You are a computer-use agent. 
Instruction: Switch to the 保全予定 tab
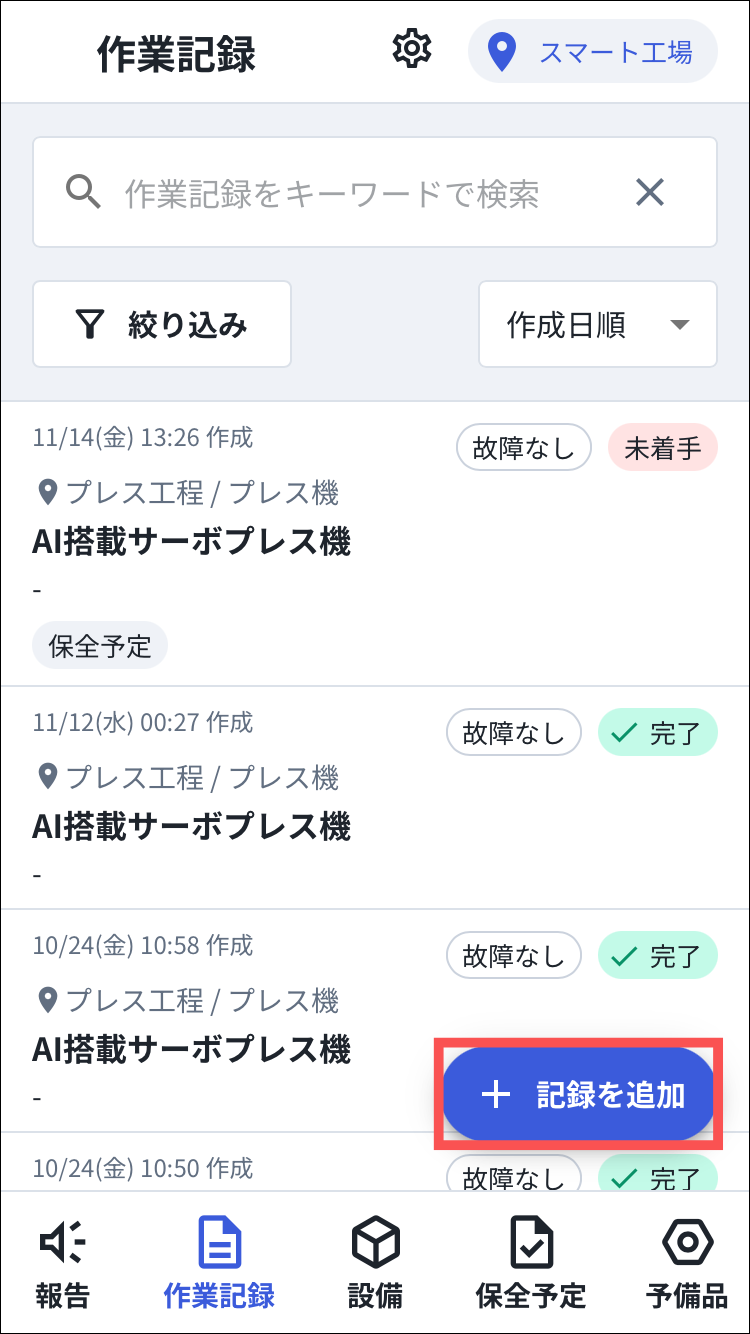coord(531,1263)
